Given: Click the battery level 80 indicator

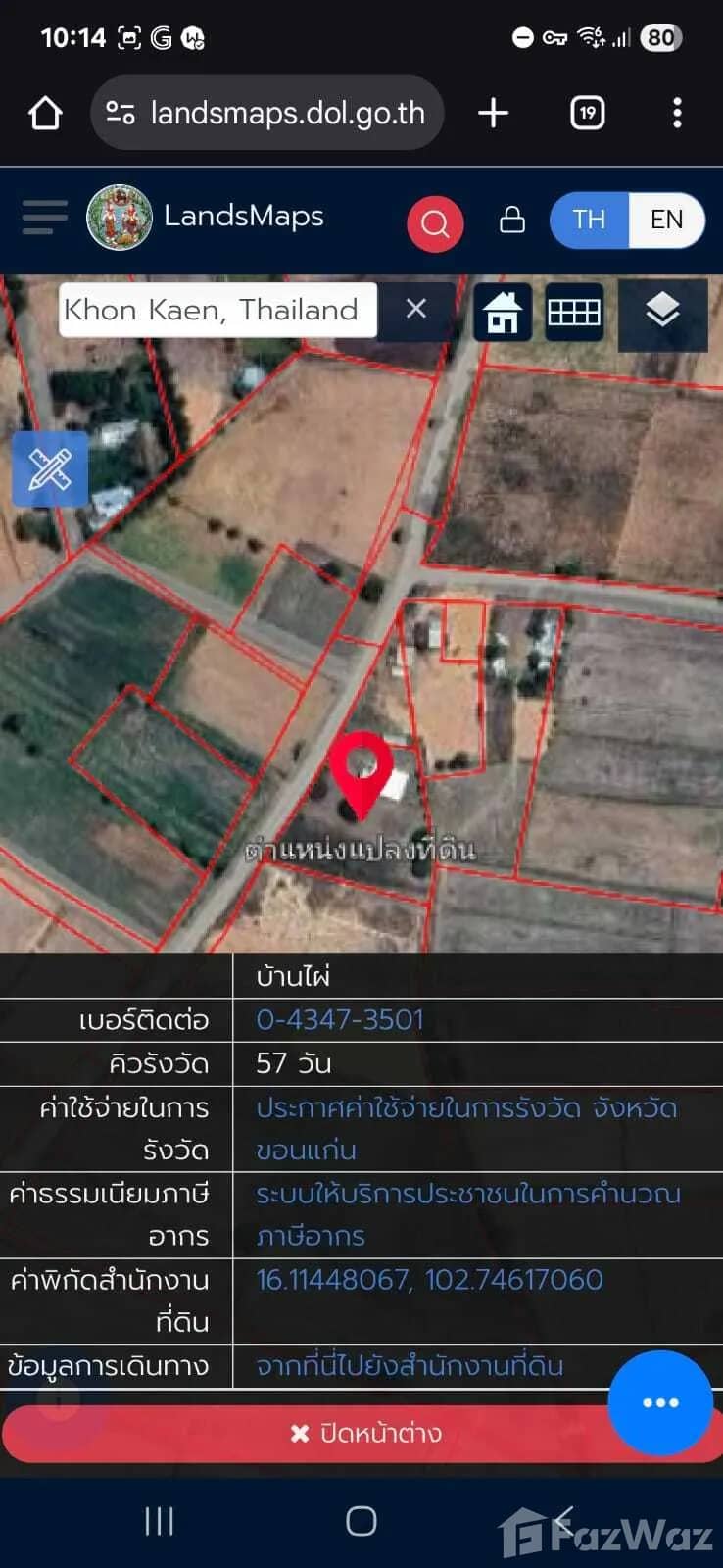Looking at the screenshot, I should 661,37.
